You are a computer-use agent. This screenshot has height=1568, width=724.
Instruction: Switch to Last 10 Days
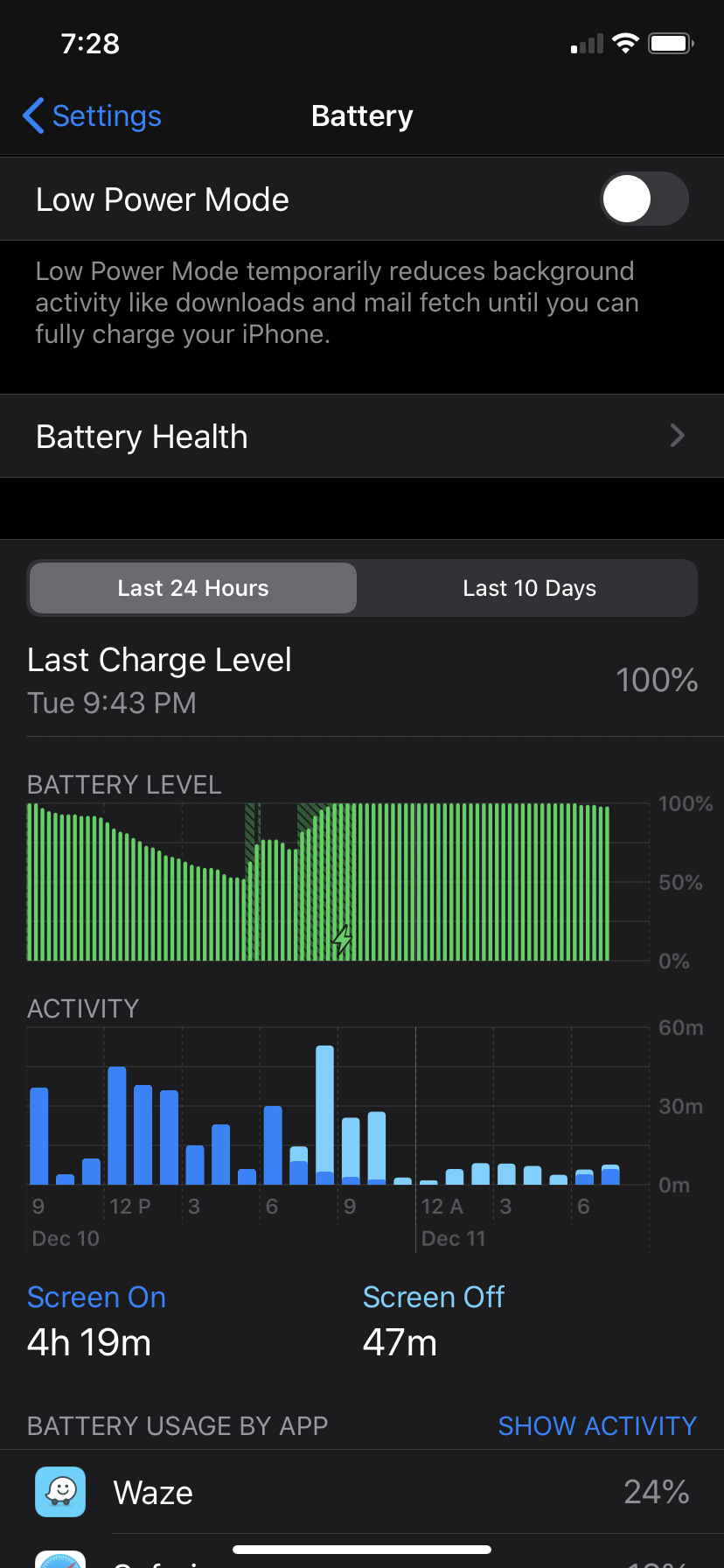point(529,588)
